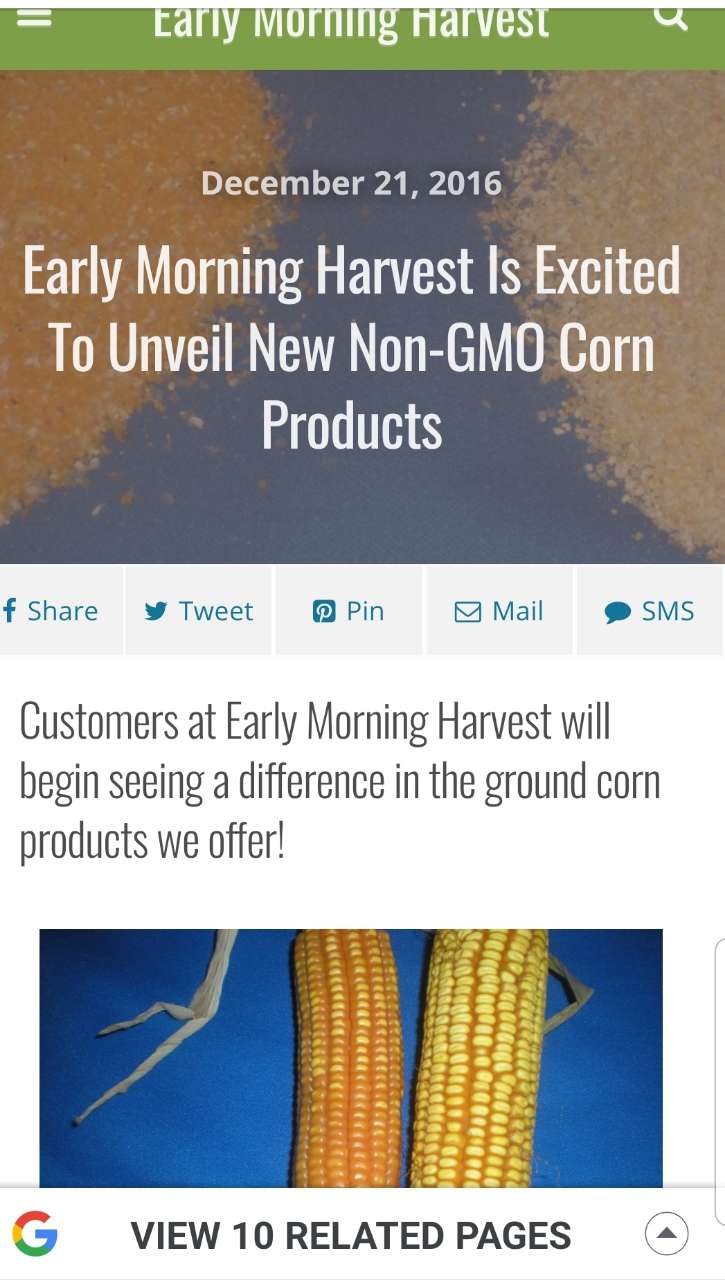
Task: Click the Facebook share icon
Action: [10, 610]
